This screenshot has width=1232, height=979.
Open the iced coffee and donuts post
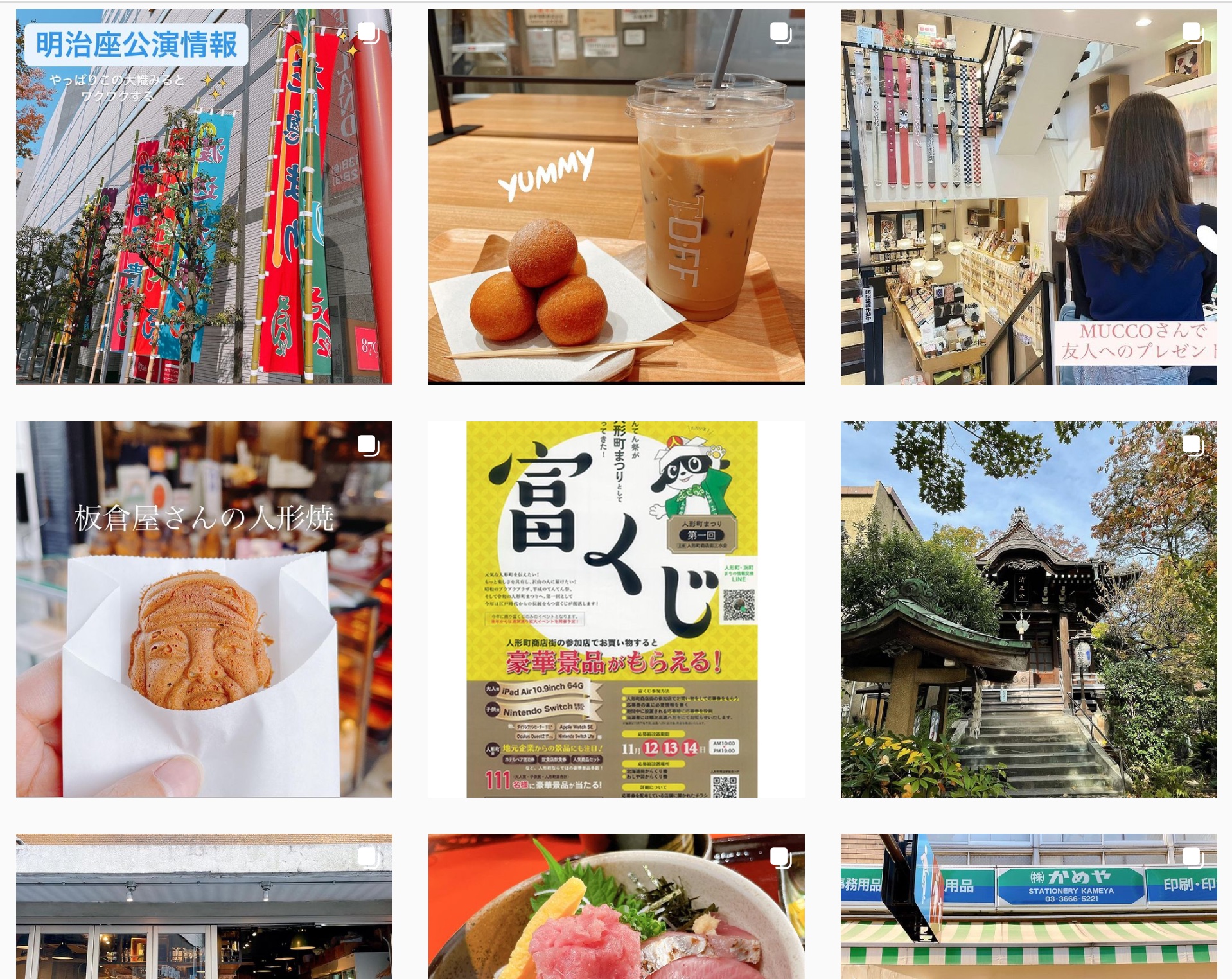(x=616, y=197)
